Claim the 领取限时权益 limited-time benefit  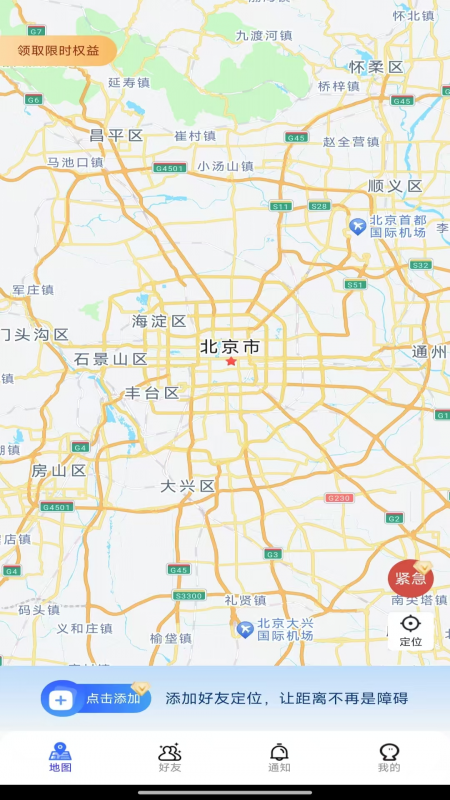click(x=58, y=51)
